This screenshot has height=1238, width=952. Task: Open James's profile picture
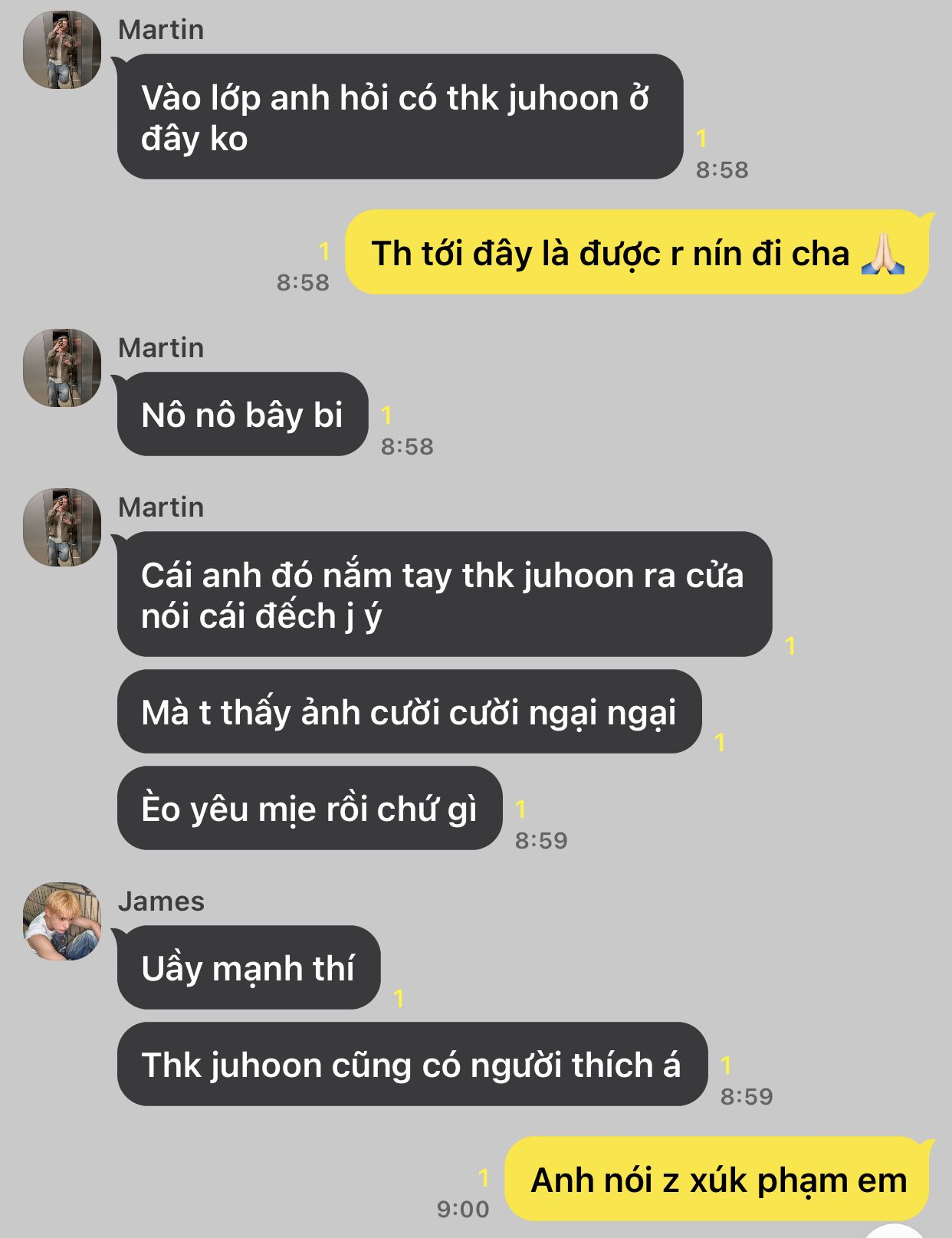click(61, 921)
